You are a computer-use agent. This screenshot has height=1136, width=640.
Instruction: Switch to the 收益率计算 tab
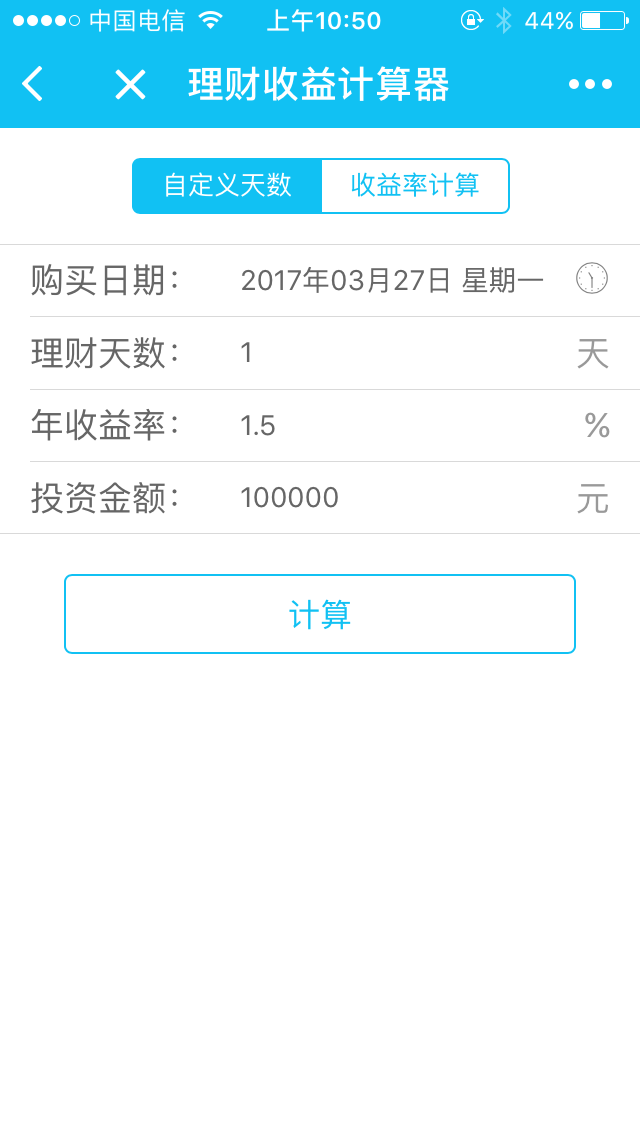(415, 186)
